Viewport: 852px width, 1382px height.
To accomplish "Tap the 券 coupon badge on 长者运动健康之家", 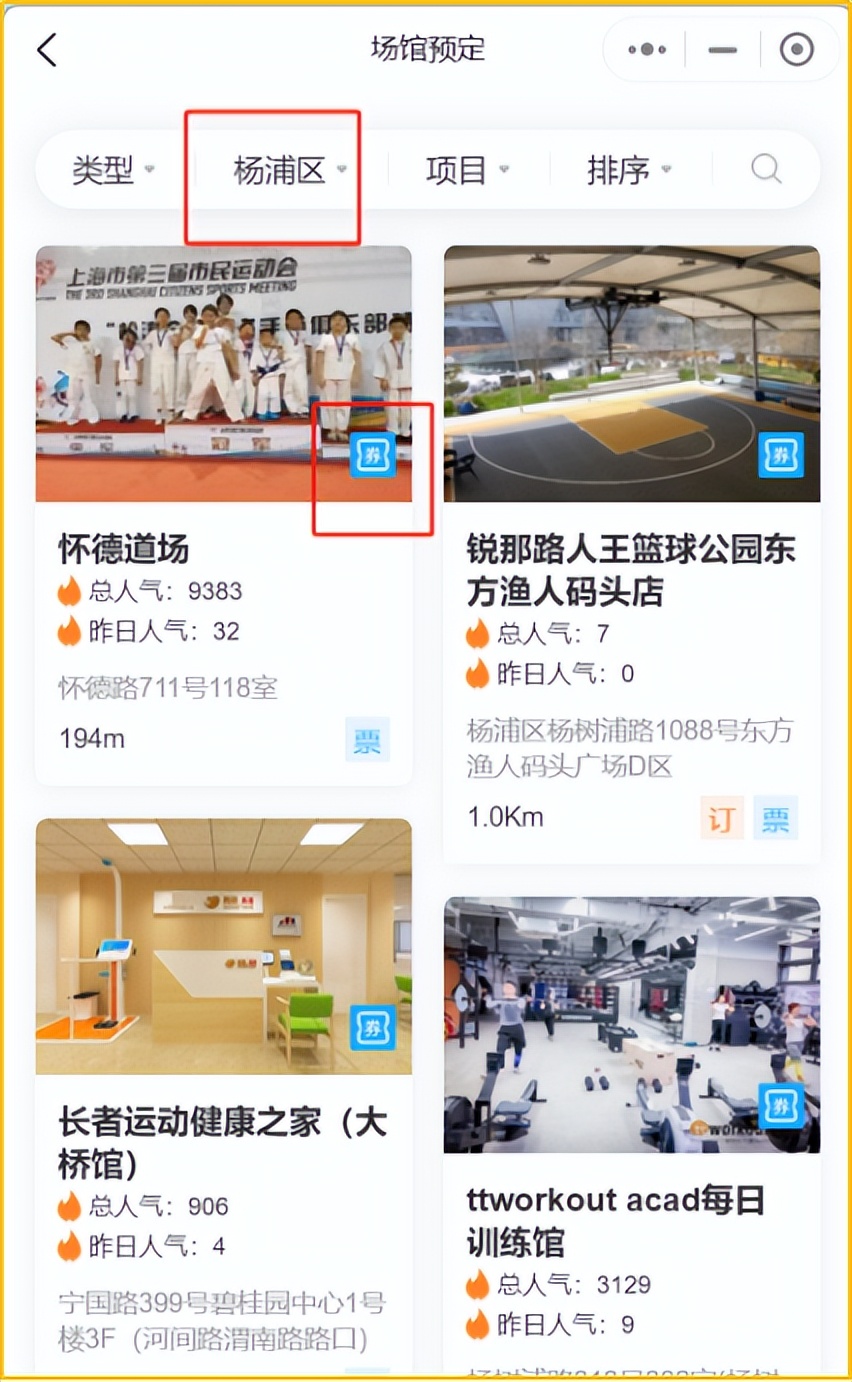I will tap(373, 1027).
